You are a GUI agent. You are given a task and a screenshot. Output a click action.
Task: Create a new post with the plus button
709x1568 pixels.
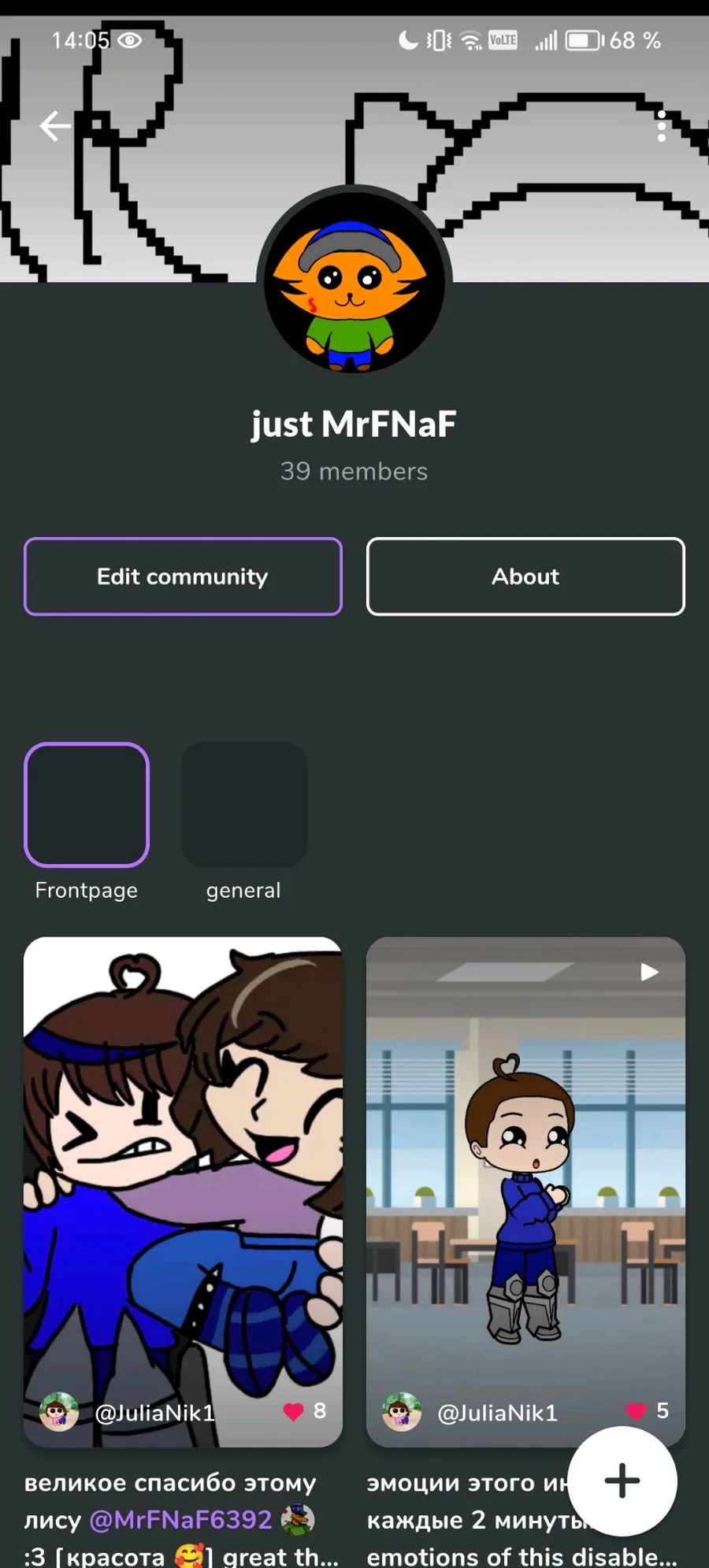pos(622,1481)
